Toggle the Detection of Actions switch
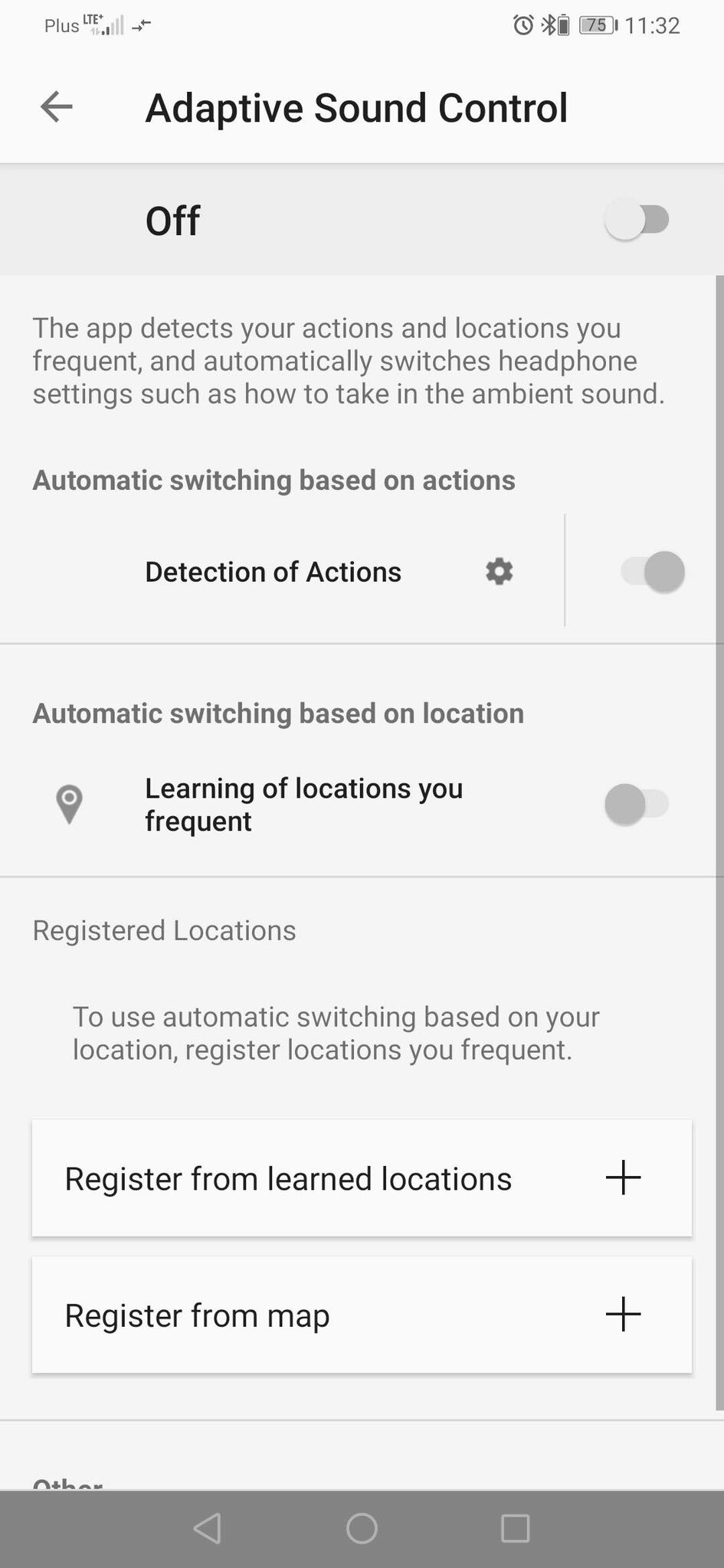 [x=652, y=572]
